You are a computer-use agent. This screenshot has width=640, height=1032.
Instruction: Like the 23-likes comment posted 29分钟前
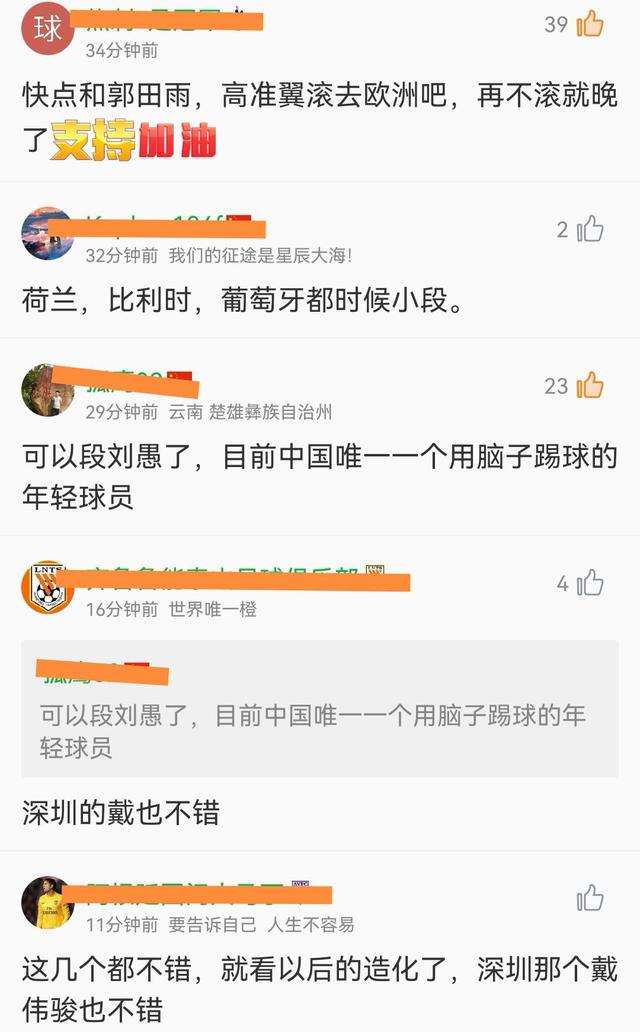(590, 385)
